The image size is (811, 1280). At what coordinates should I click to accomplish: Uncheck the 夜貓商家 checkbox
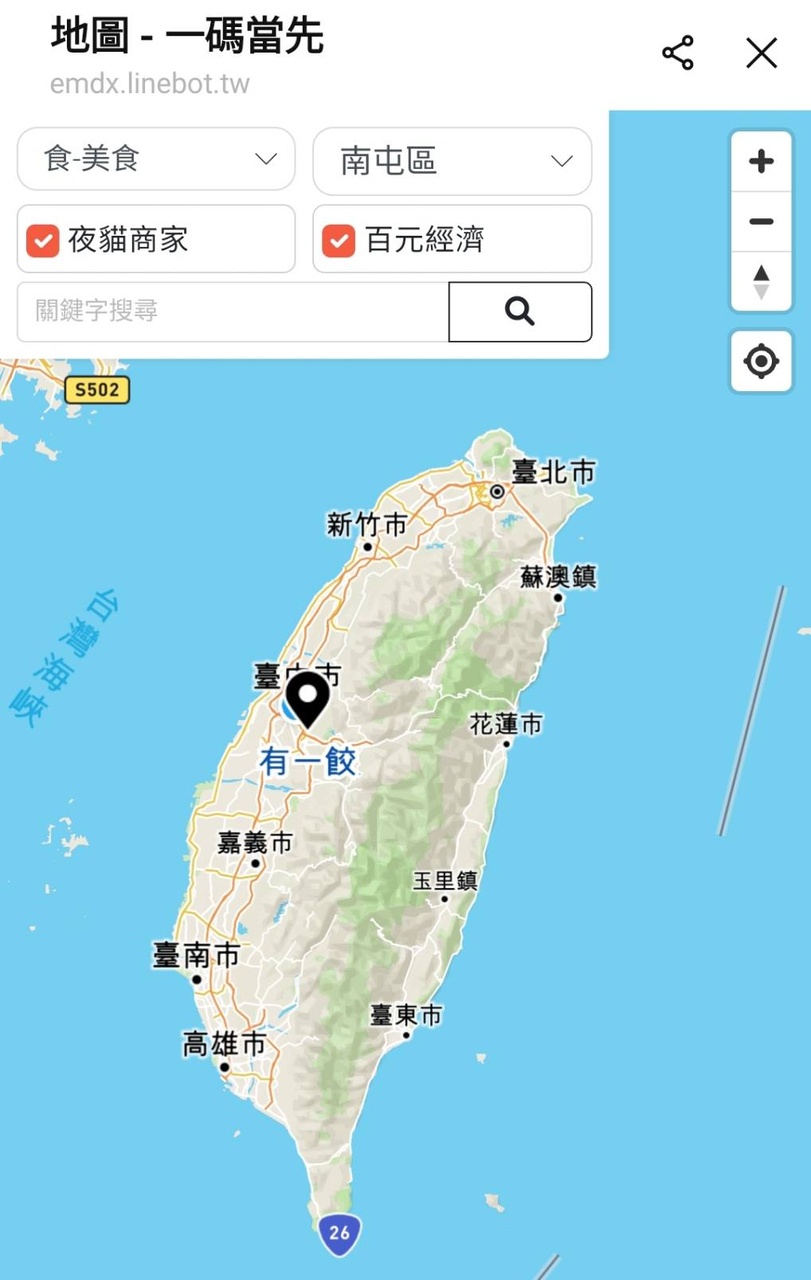click(x=42, y=240)
